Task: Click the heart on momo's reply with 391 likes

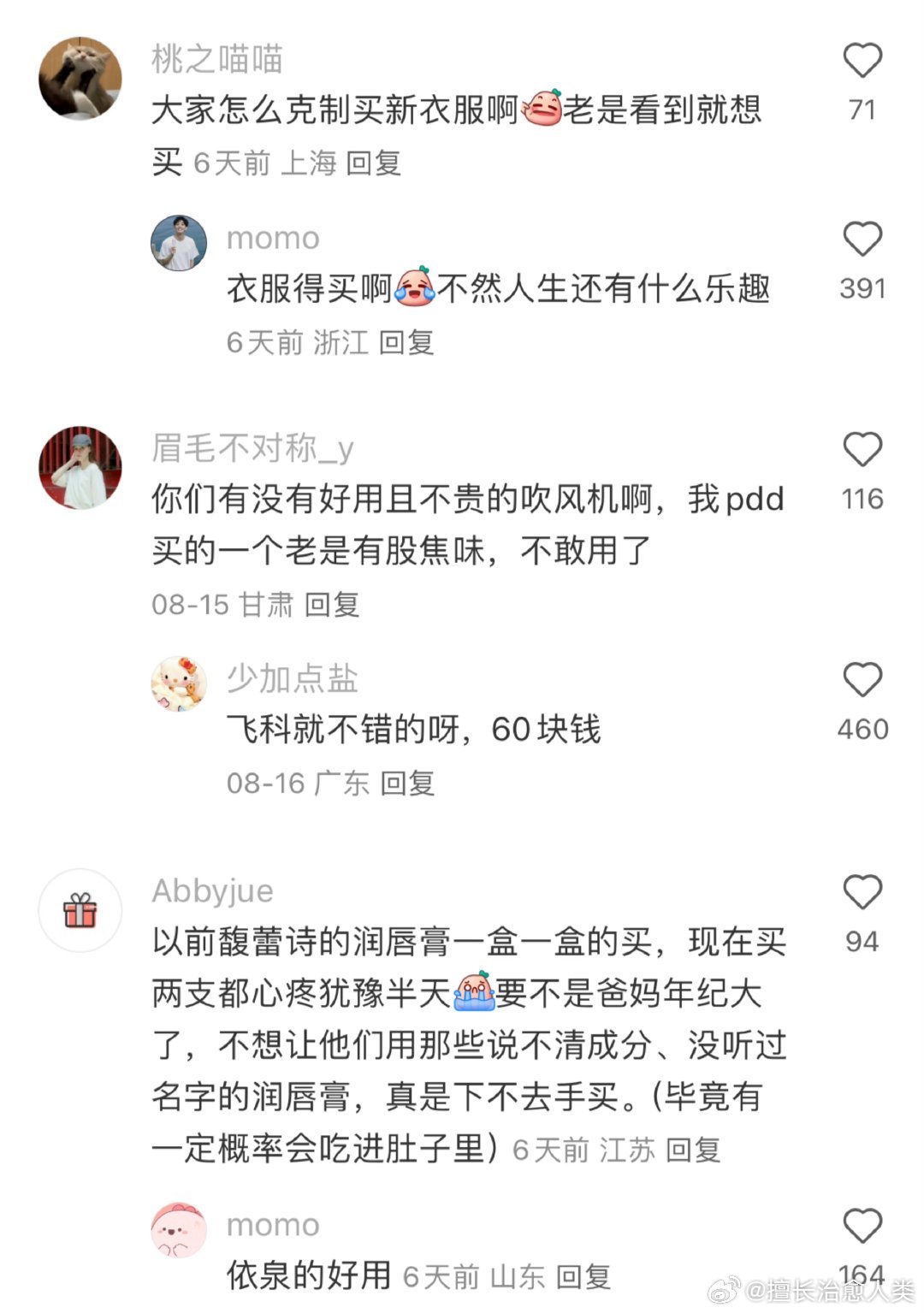Action: (x=864, y=240)
